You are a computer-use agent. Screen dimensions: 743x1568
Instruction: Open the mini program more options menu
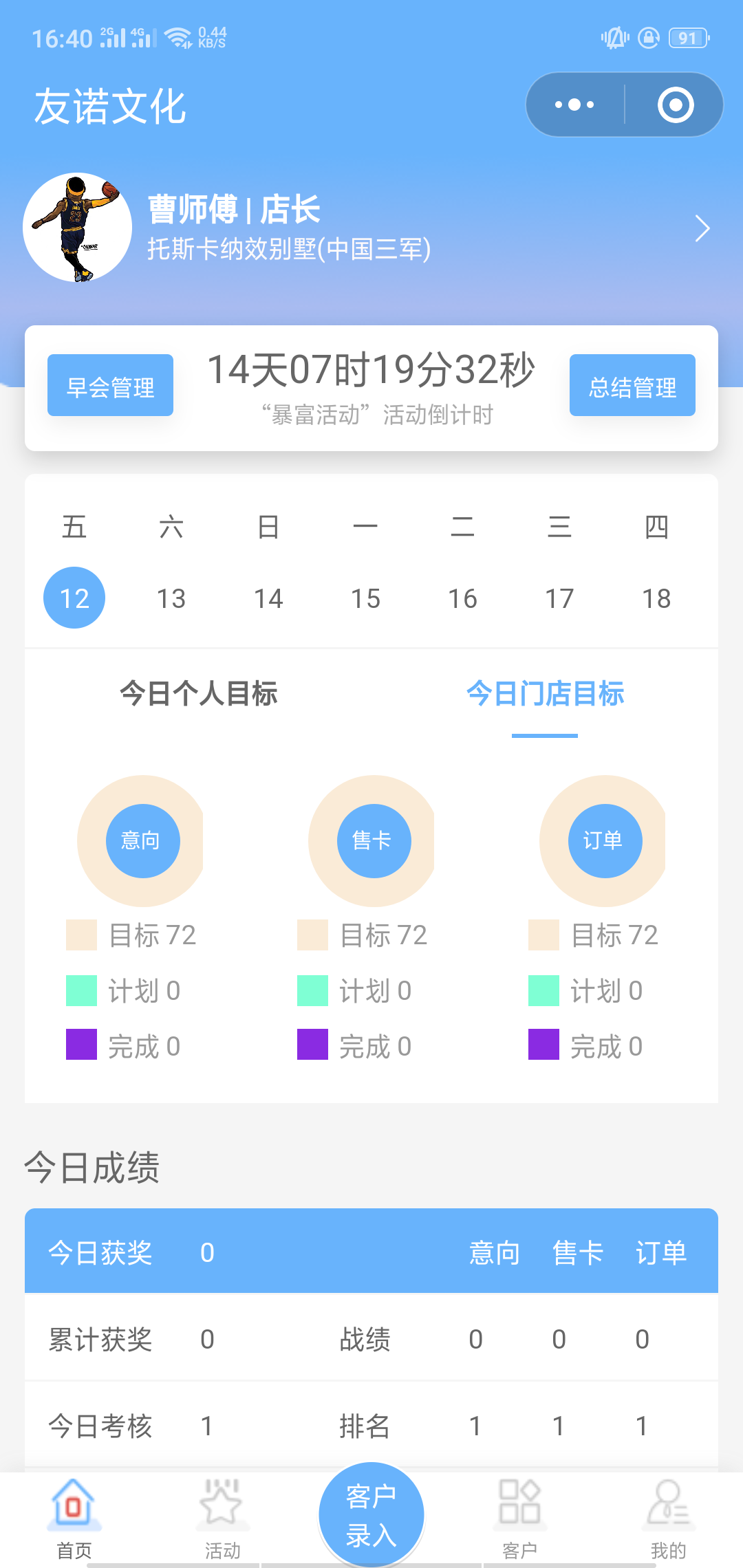click(x=575, y=105)
